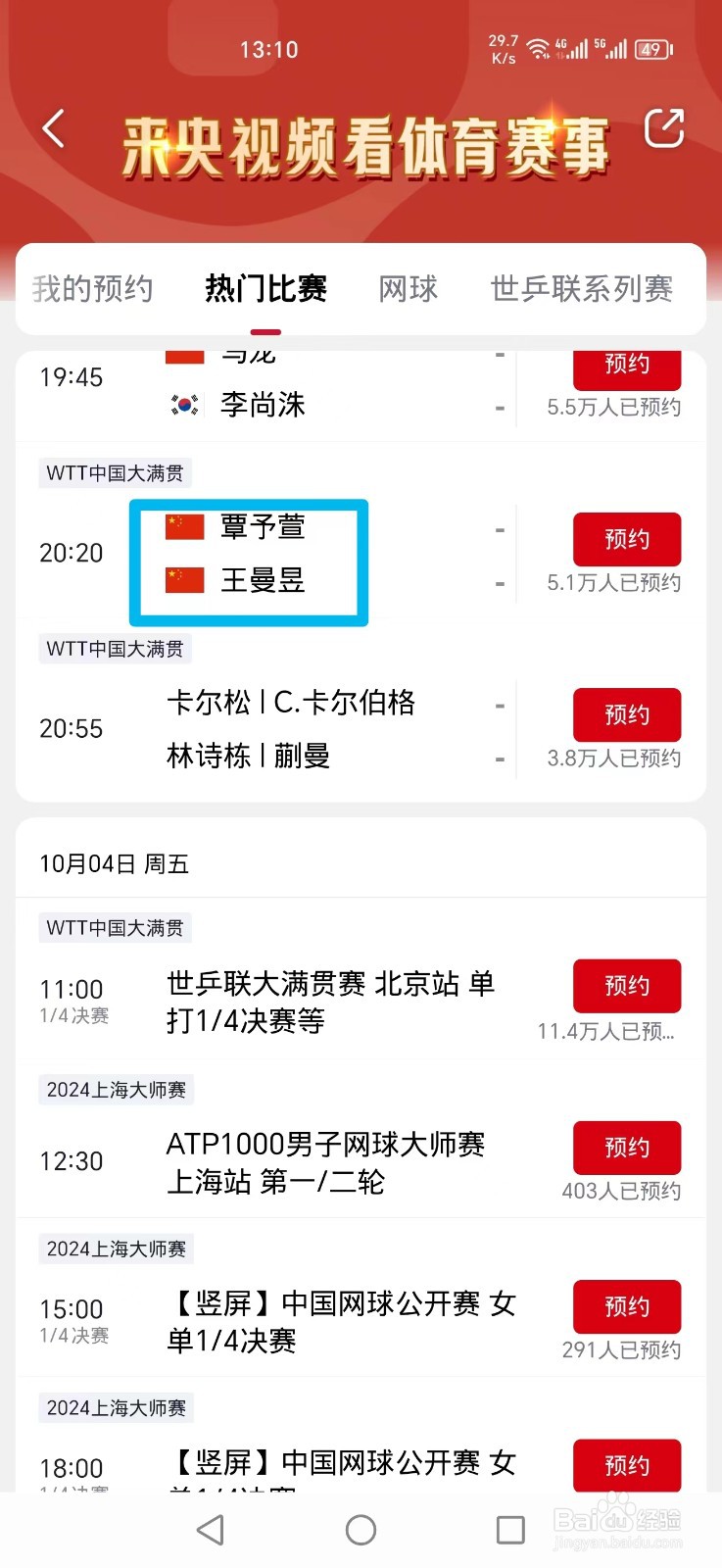Screen dimensions: 722x1568
Task: Open the share icon at top right
Action: click(664, 128)
